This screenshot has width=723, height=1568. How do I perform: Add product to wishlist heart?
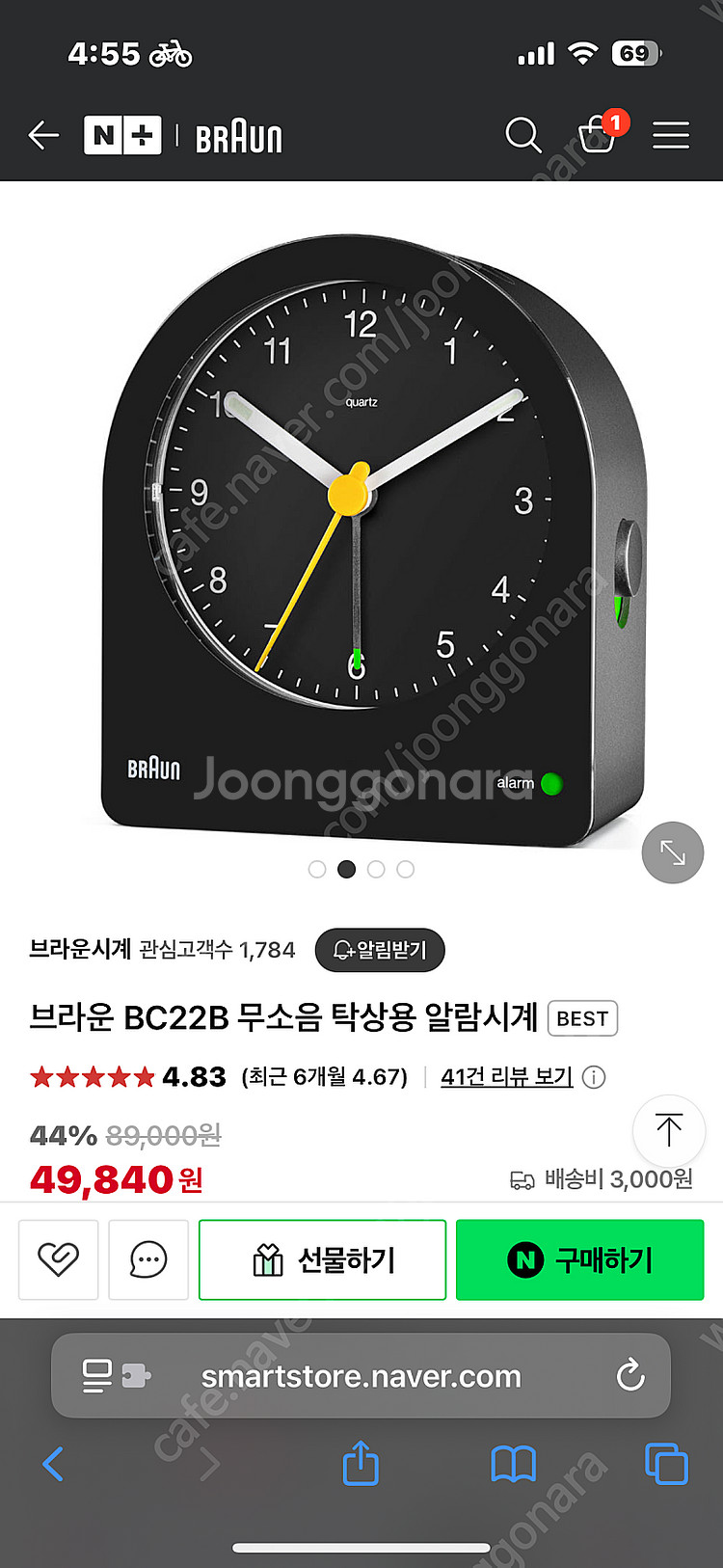[x=58, y=1259]
